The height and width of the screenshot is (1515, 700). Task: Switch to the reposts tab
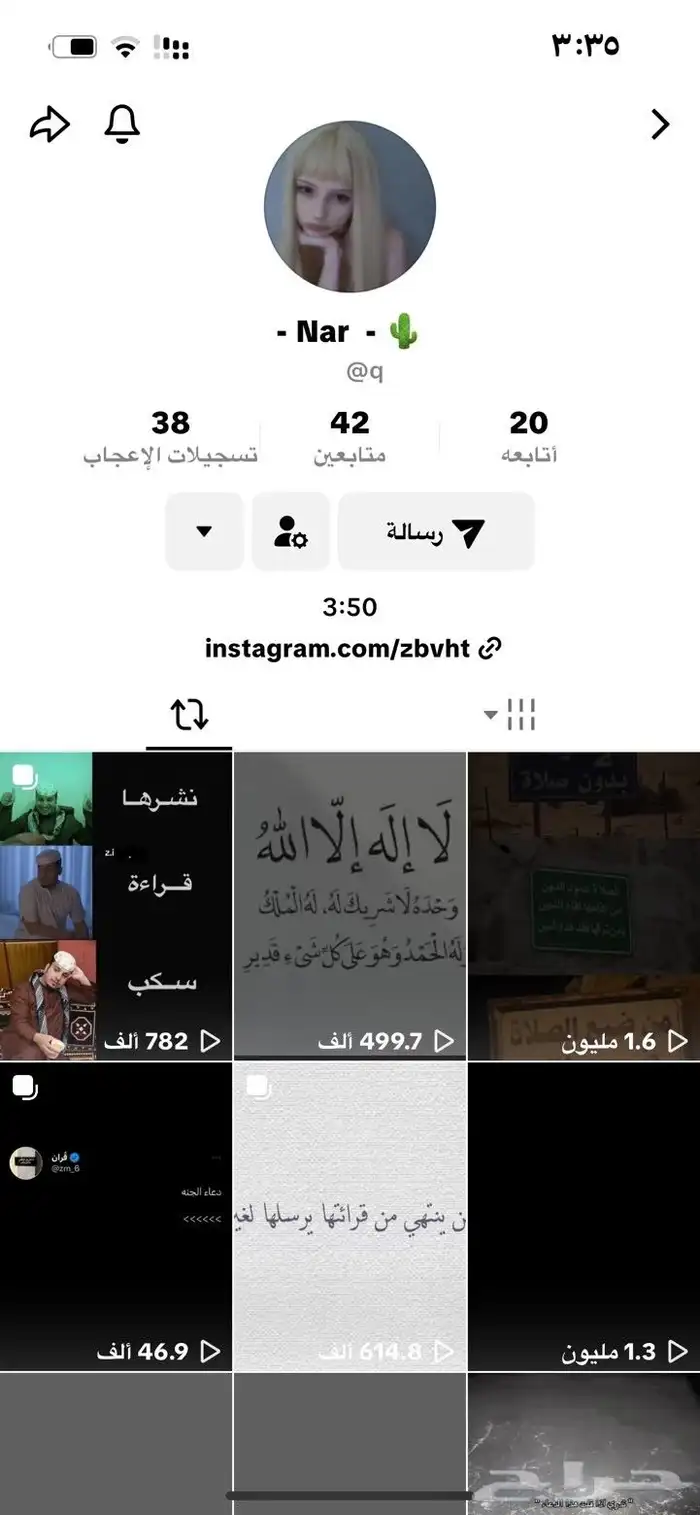(x=189, y=715)
